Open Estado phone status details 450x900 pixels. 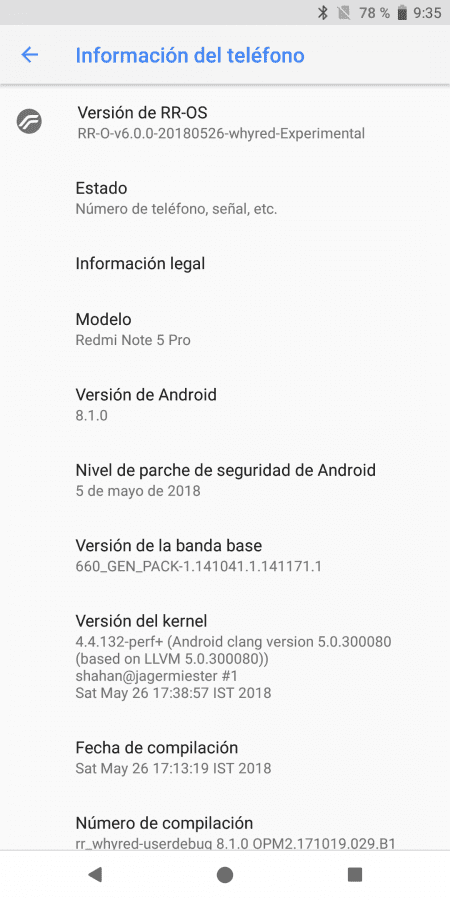pos(225,198)
